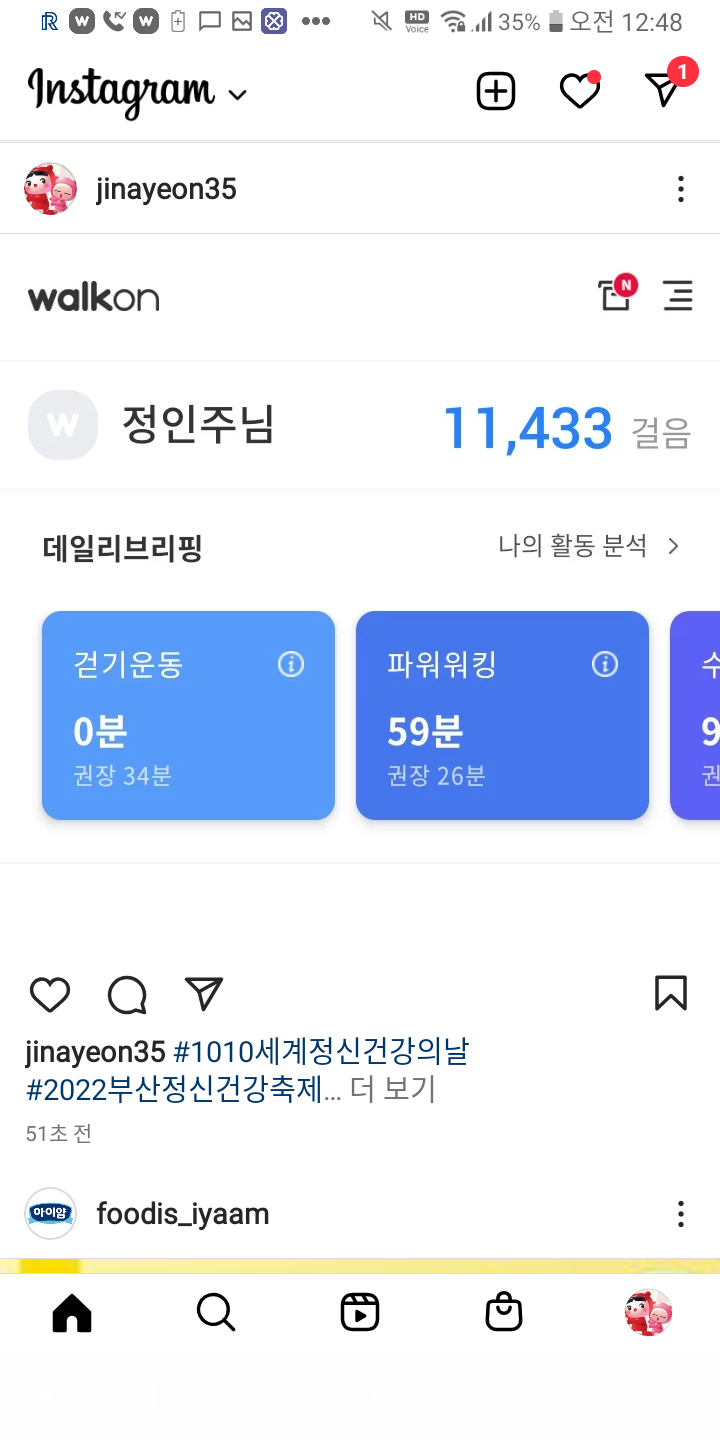
Task: Open jinayeon35's profile from post header
Action: [166, 189]
